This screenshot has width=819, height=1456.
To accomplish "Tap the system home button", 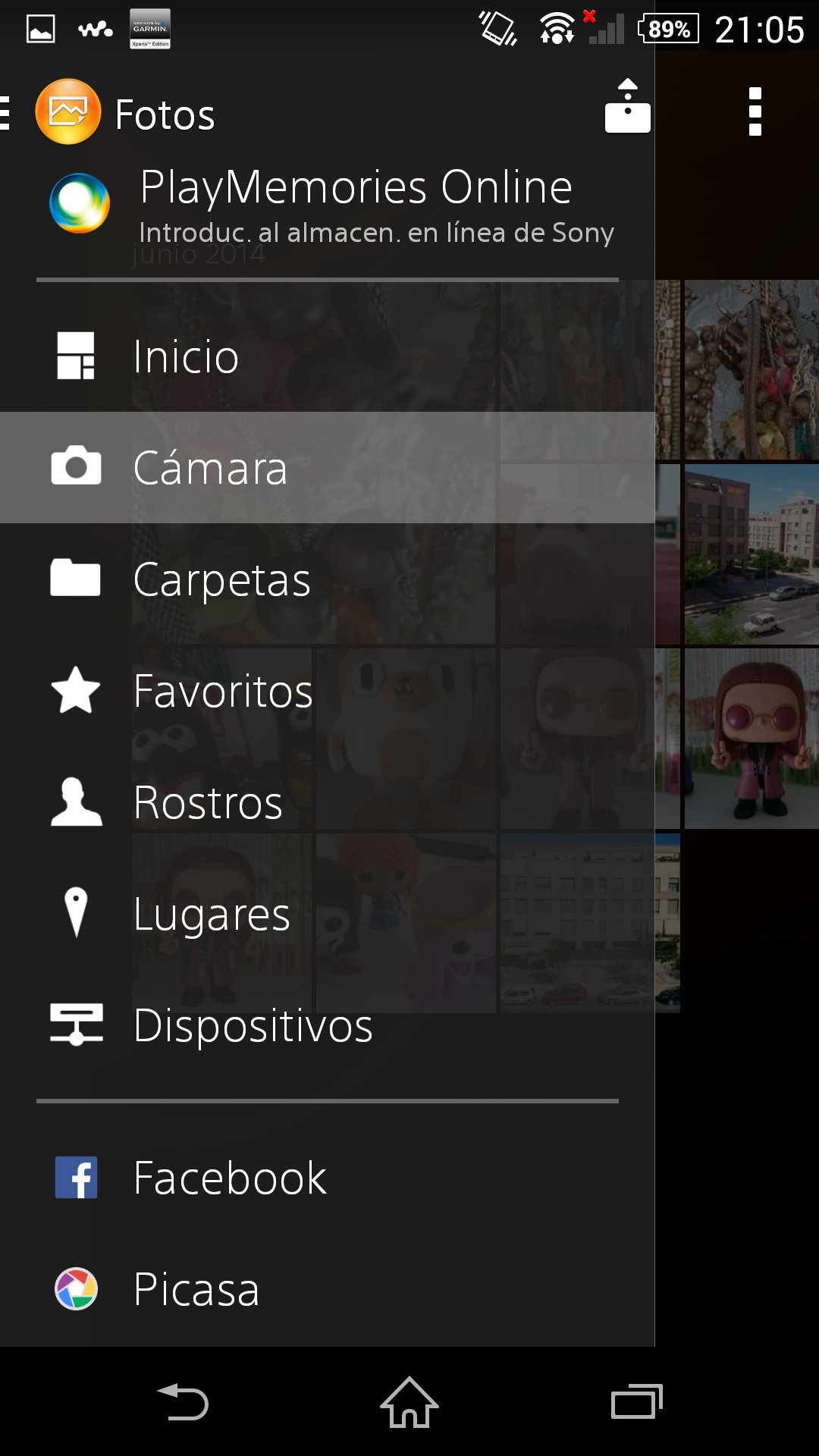I will coord(409,1402).
